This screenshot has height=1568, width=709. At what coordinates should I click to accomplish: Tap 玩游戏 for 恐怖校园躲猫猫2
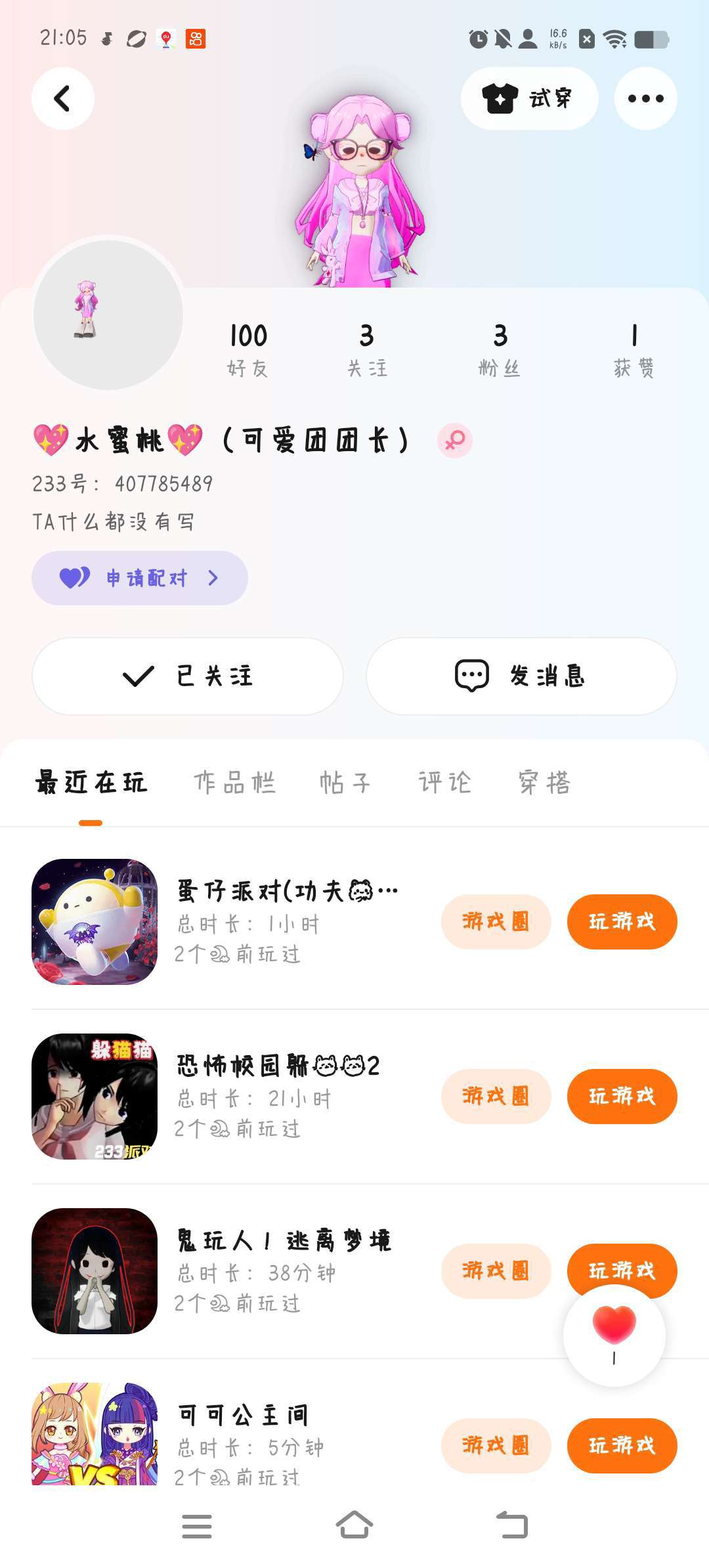click(622, 1096)
